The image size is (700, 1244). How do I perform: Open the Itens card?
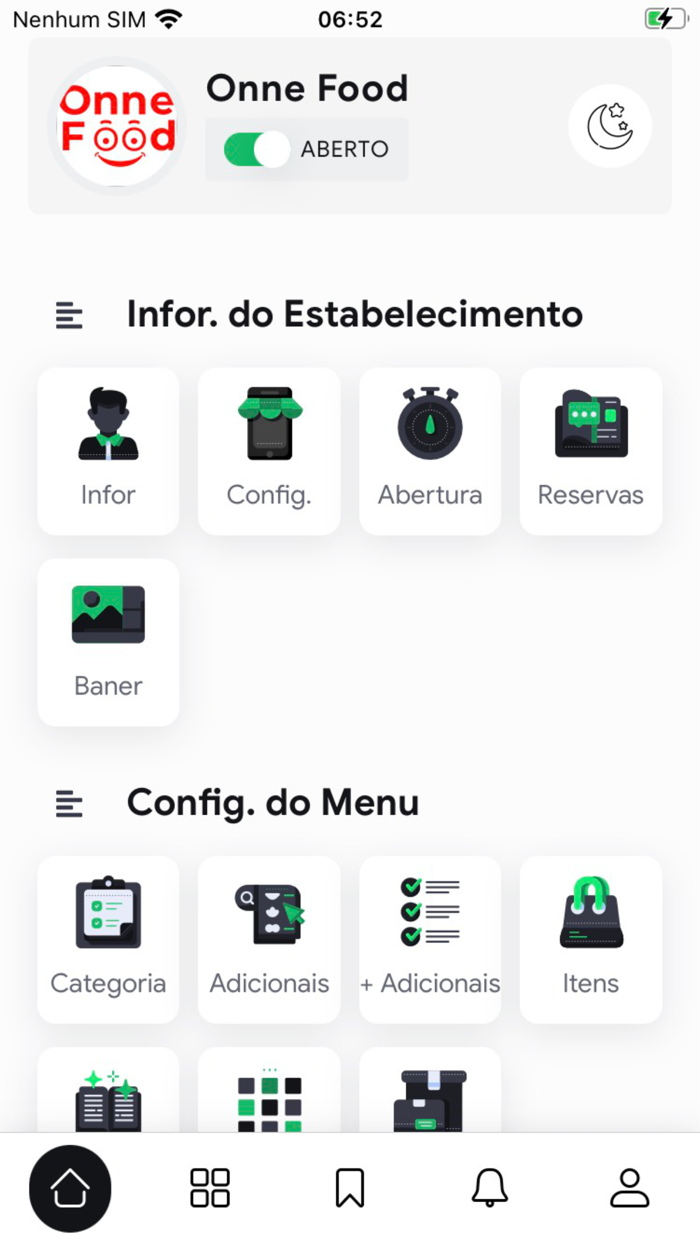pyautogui.click(x=591, y=939)
